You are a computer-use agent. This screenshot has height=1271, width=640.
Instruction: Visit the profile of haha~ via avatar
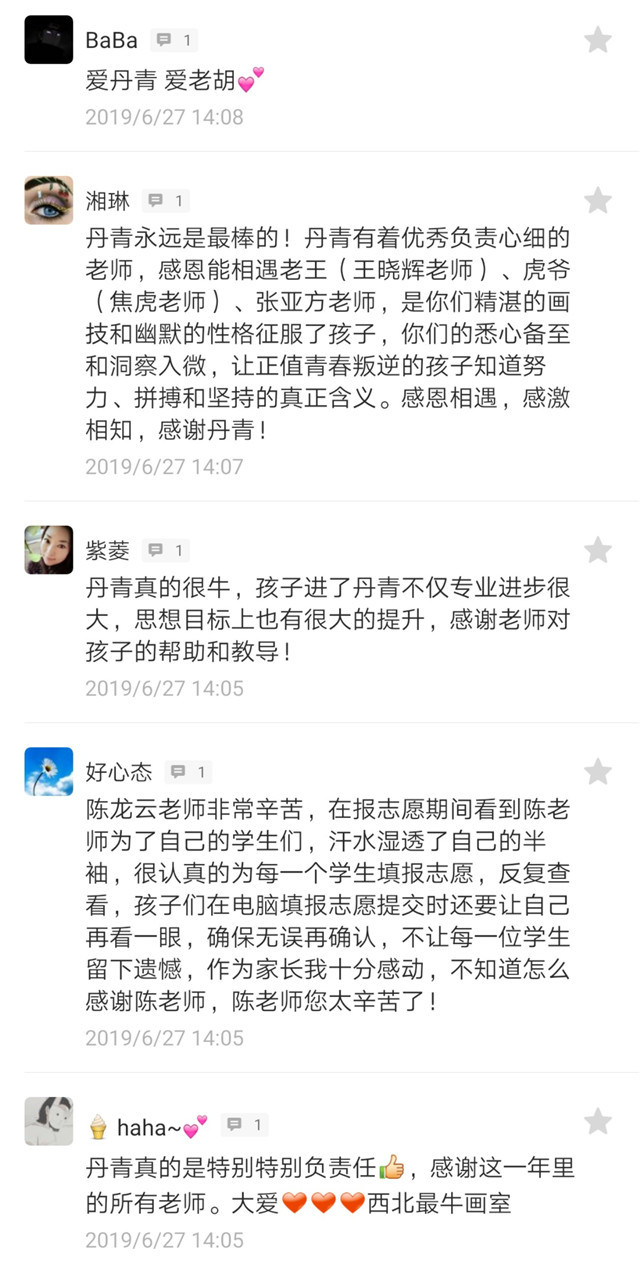coord(49,1120)
